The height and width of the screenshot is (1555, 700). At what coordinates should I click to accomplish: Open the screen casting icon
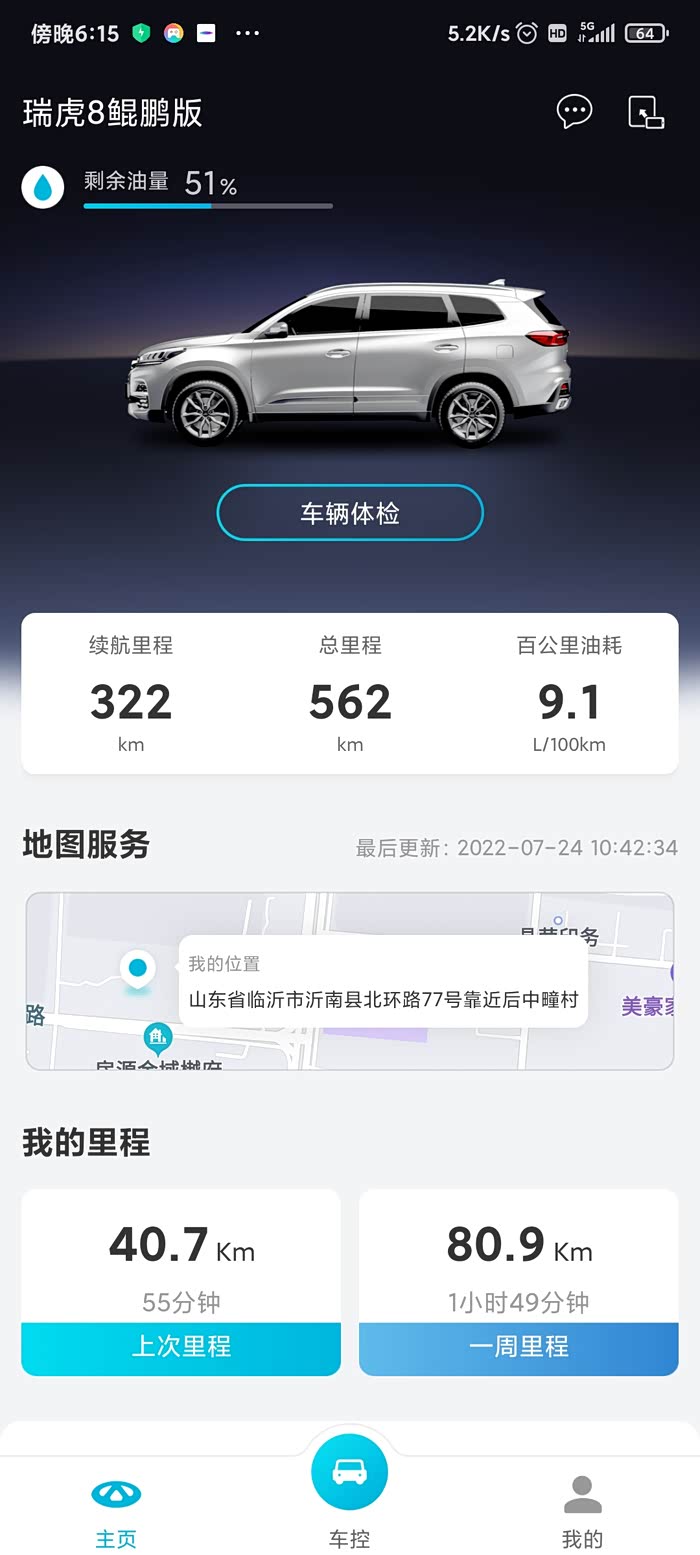[x=645, y=112]
